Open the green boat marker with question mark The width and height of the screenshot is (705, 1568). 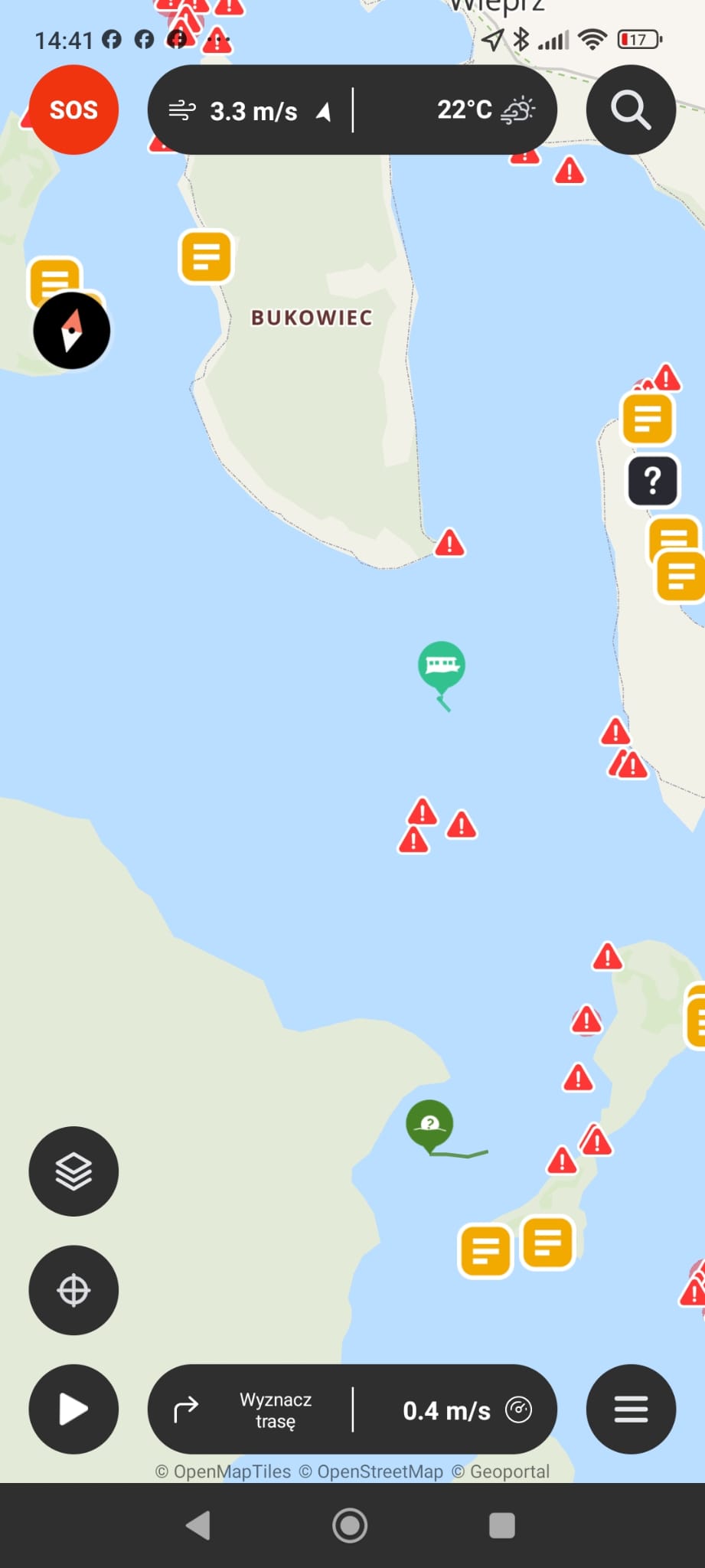[429, 1123]
